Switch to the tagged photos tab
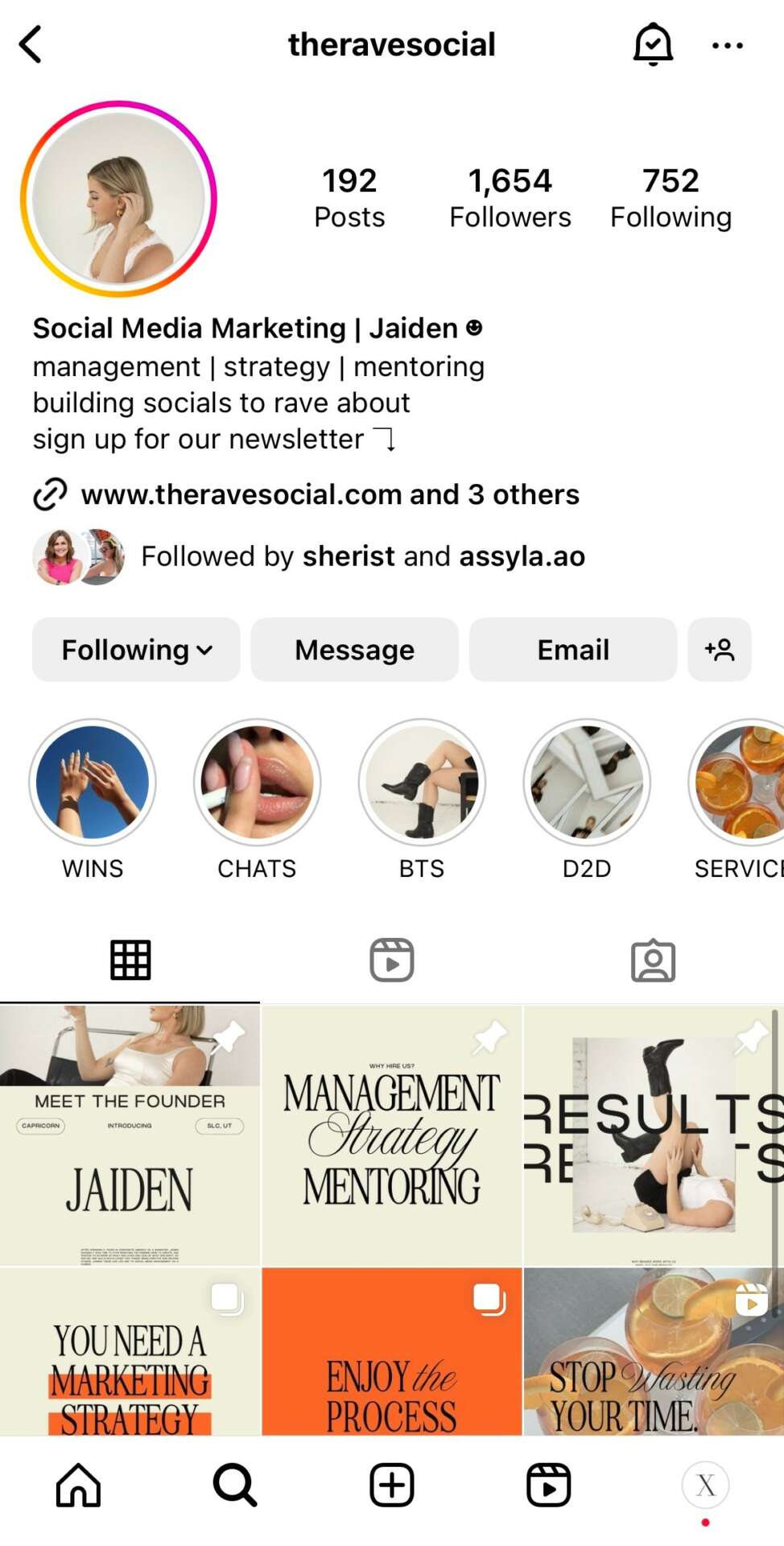Image resolution: width=784 pixels, height=1546 pixels. (x=653, y=960)
